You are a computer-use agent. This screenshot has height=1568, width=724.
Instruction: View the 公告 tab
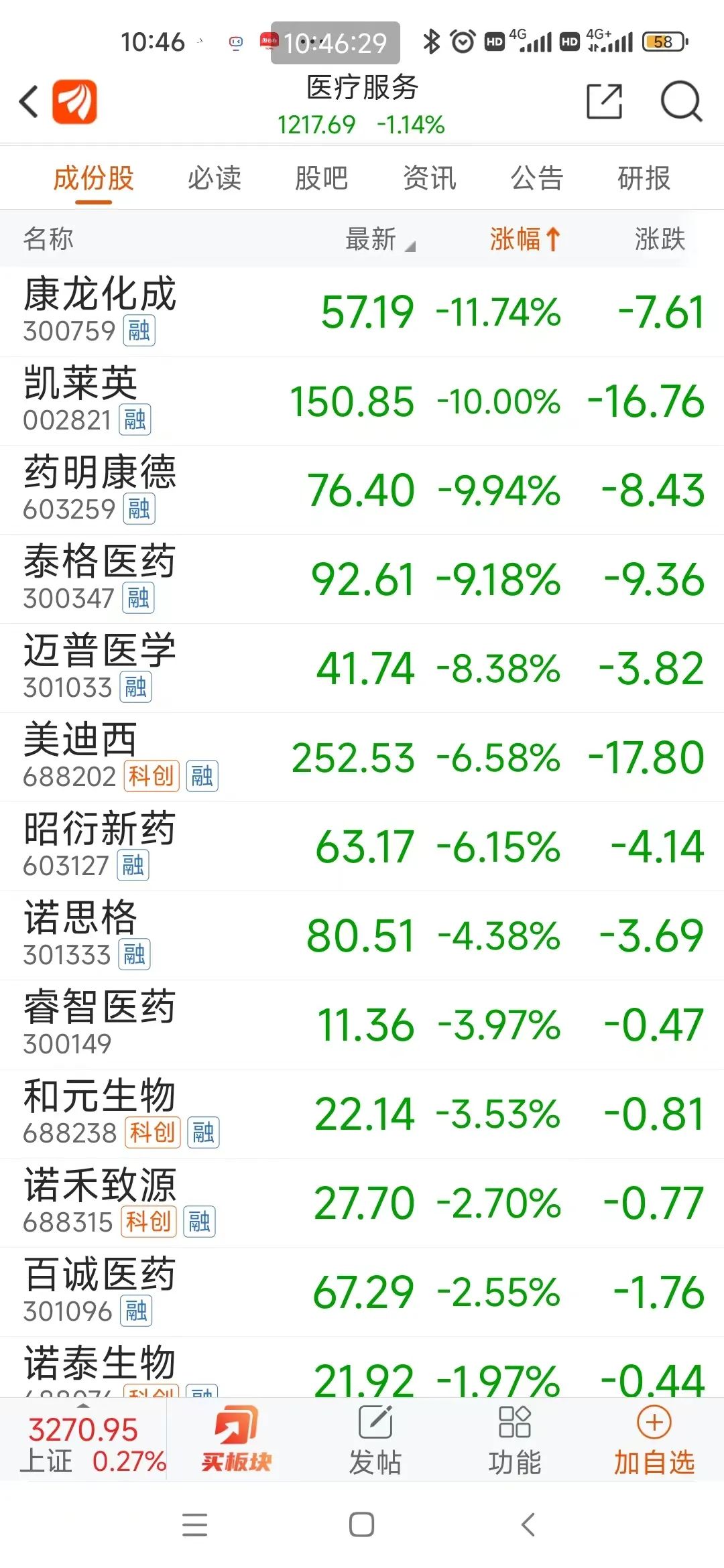click(536, 178)
